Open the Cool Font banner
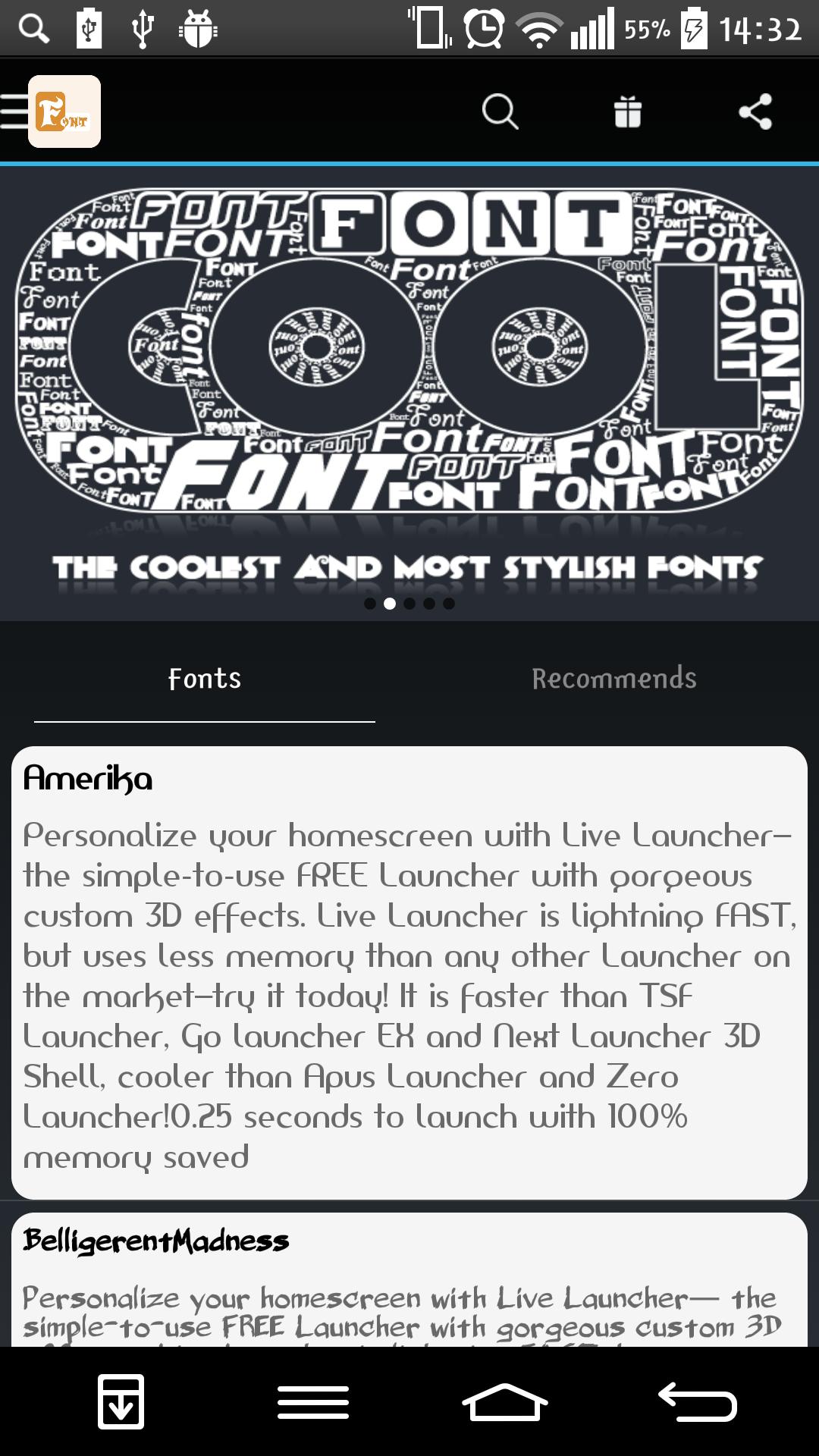819x1456 pixels. (409, 379)
